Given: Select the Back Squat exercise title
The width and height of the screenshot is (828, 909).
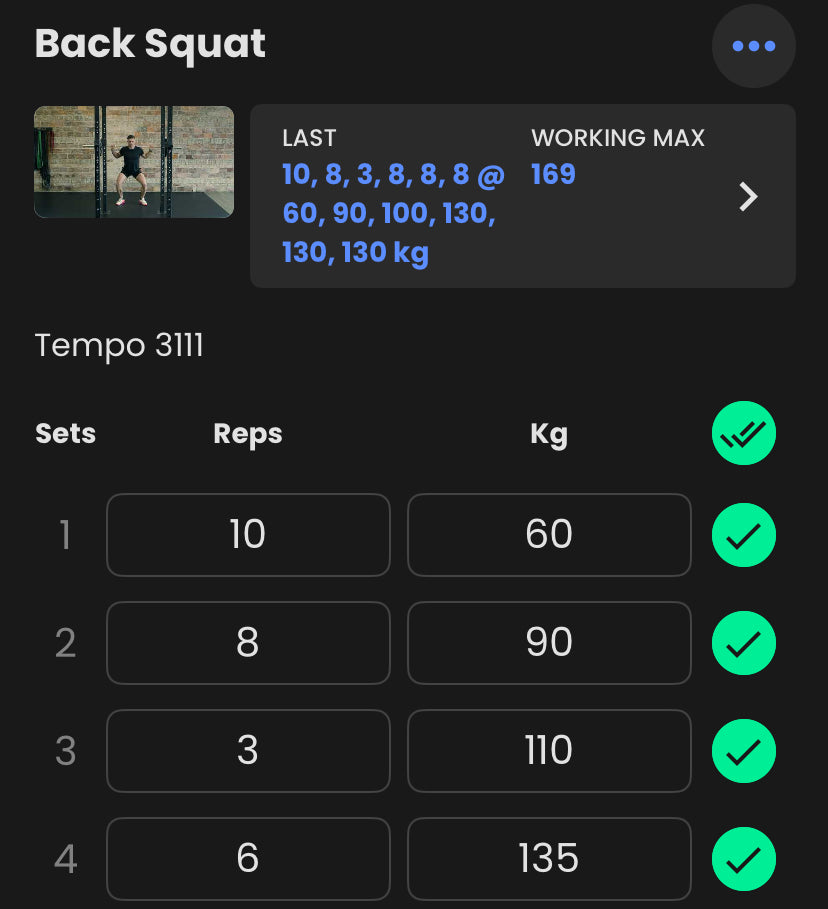Looking at the screenshot, I should point(149,44).
